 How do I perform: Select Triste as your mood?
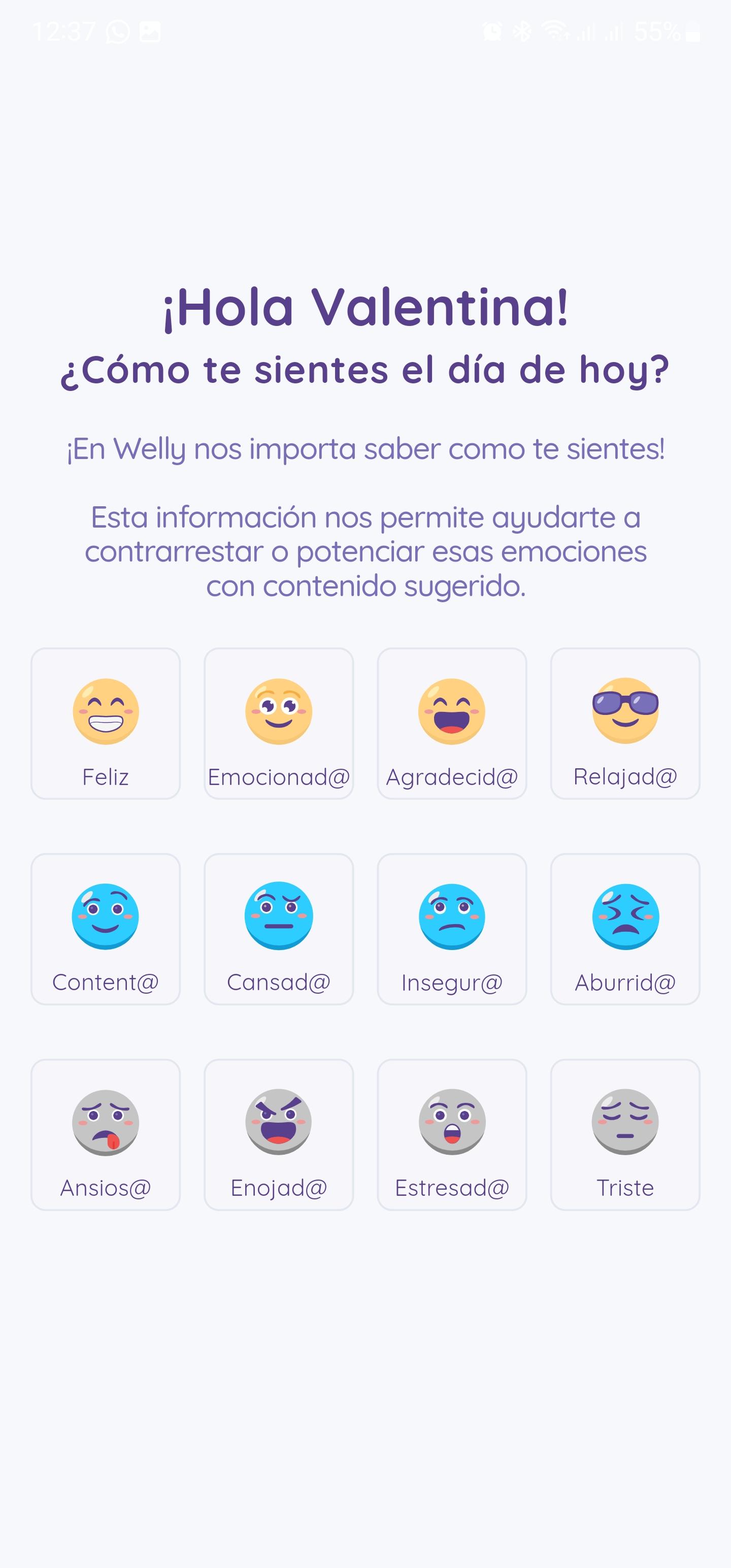[x=625, y=1134]
